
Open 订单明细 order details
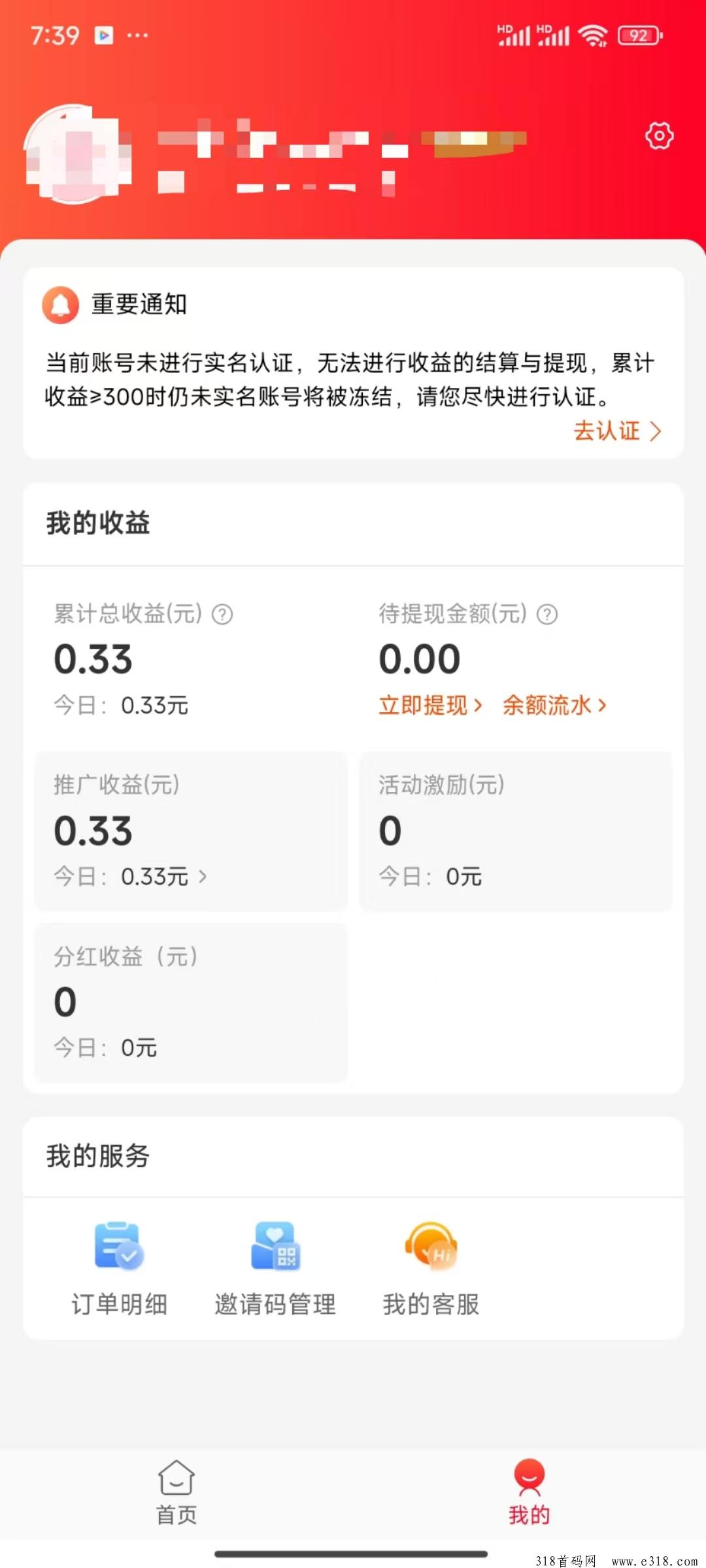[119, 1267]
